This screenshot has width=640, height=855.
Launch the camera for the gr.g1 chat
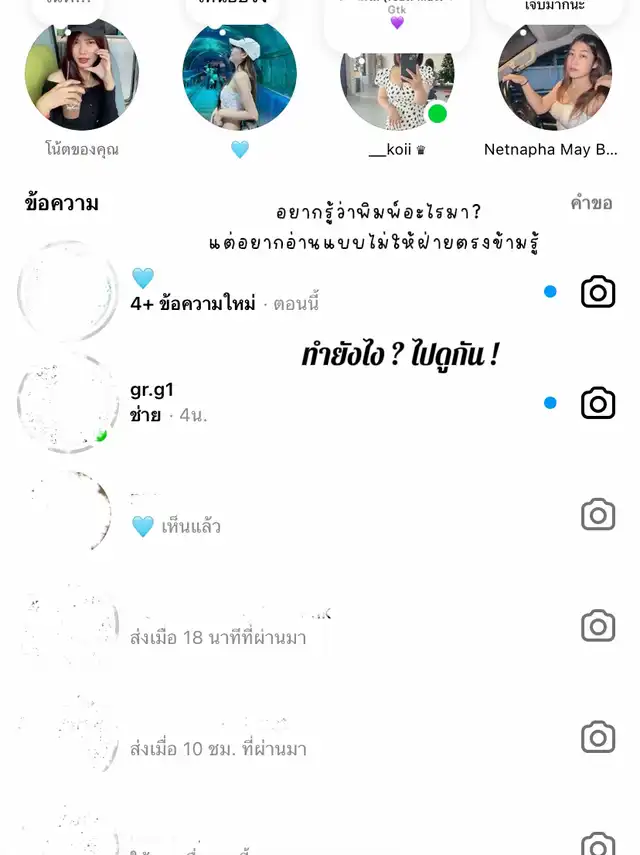tap(598, 403)
